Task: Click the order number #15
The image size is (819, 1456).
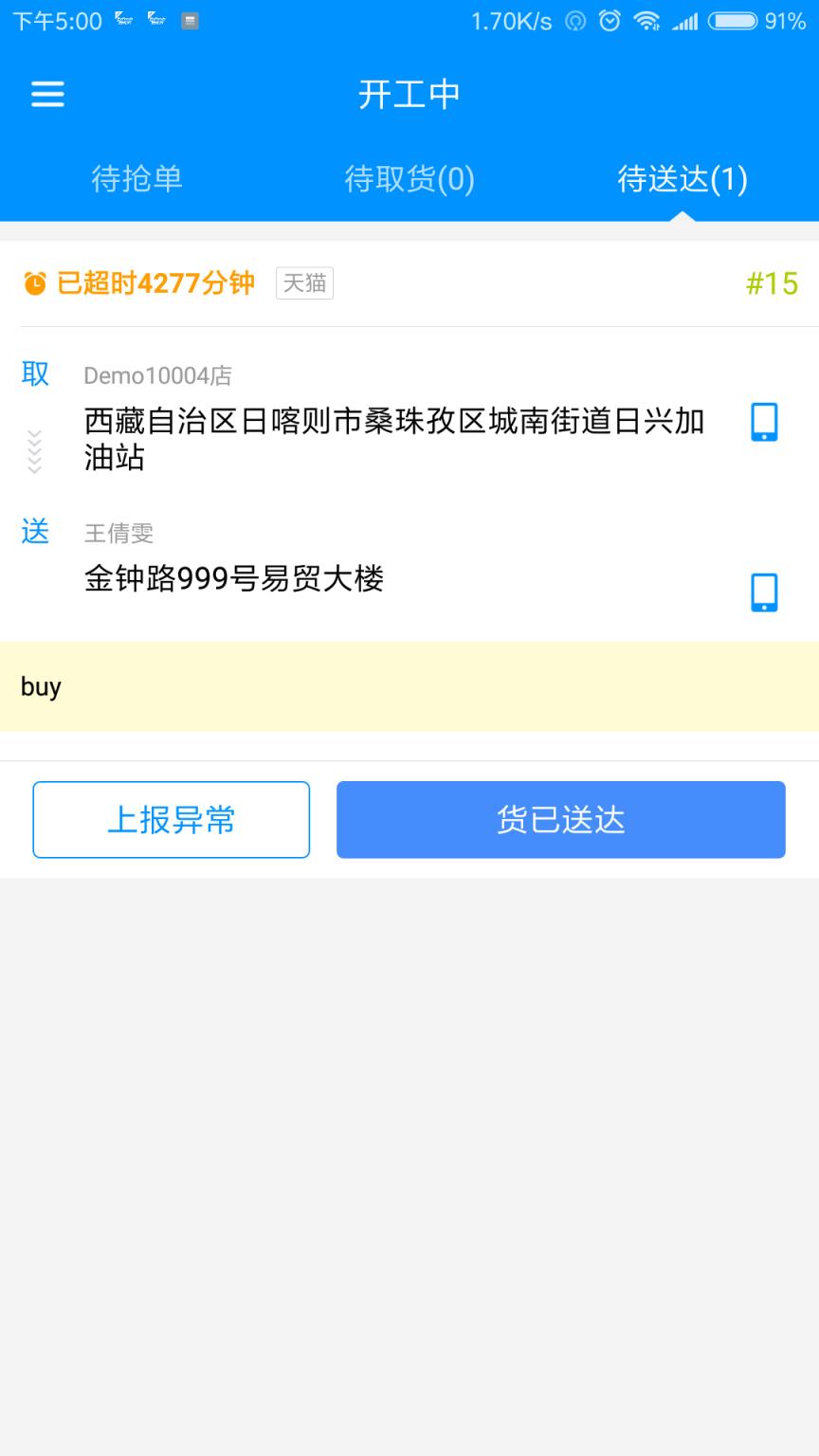Action: 773,283
